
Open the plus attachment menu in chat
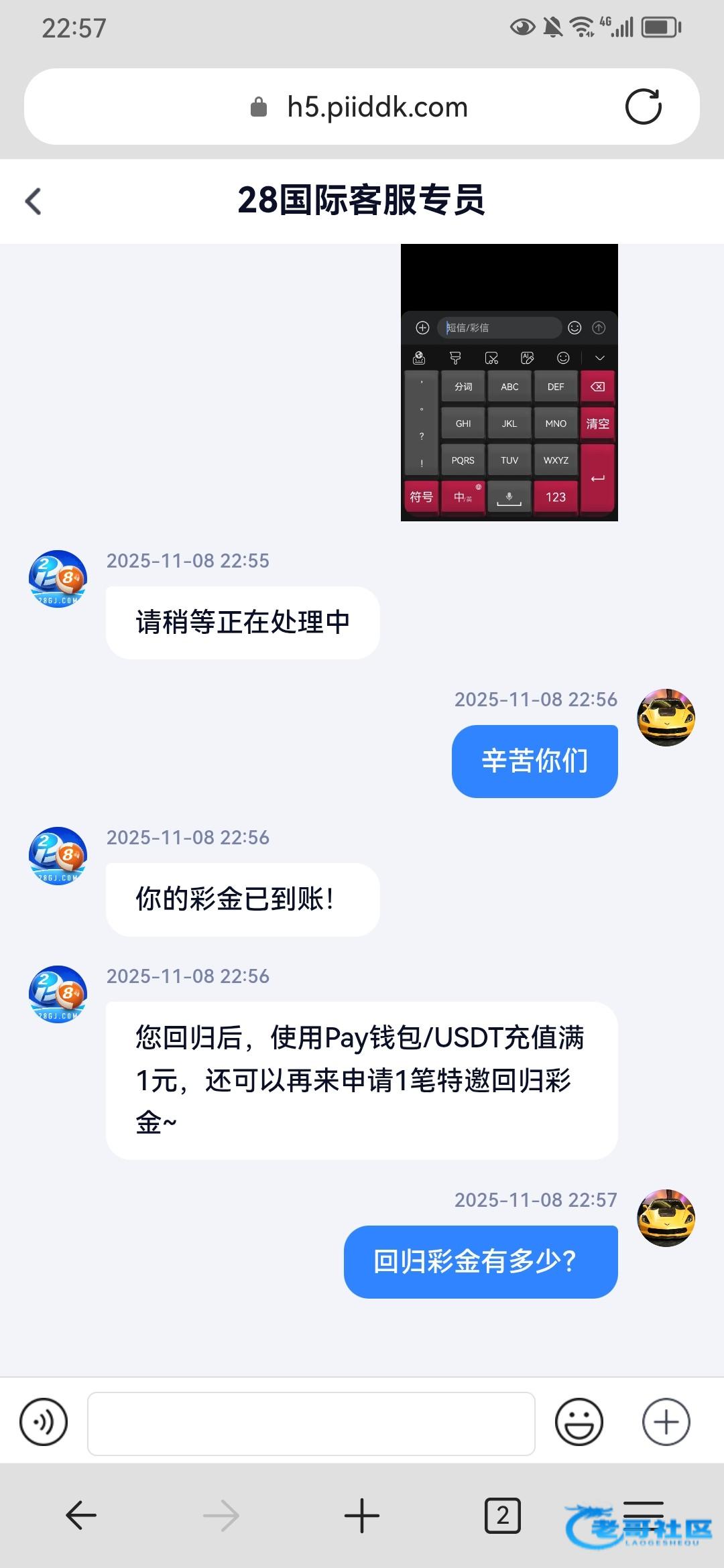[x=666, y=1422]
